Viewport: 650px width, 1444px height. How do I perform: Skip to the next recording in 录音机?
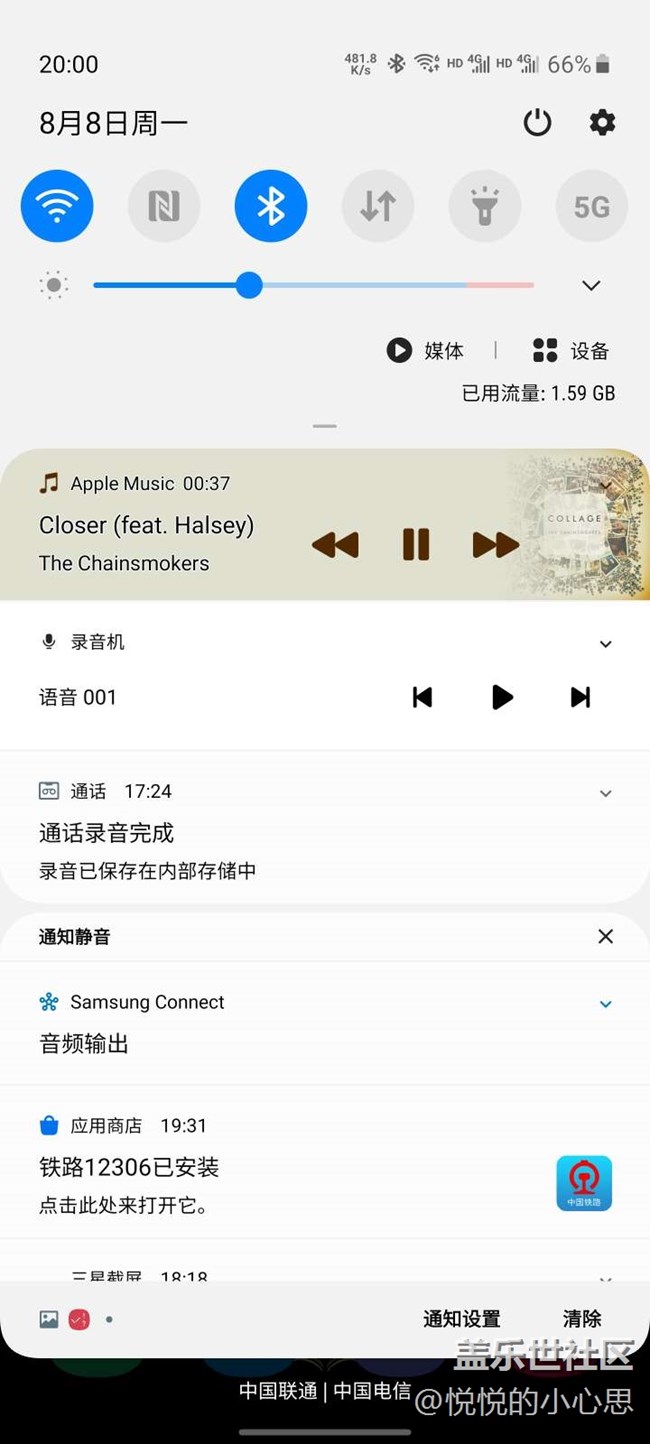point(580,697)
